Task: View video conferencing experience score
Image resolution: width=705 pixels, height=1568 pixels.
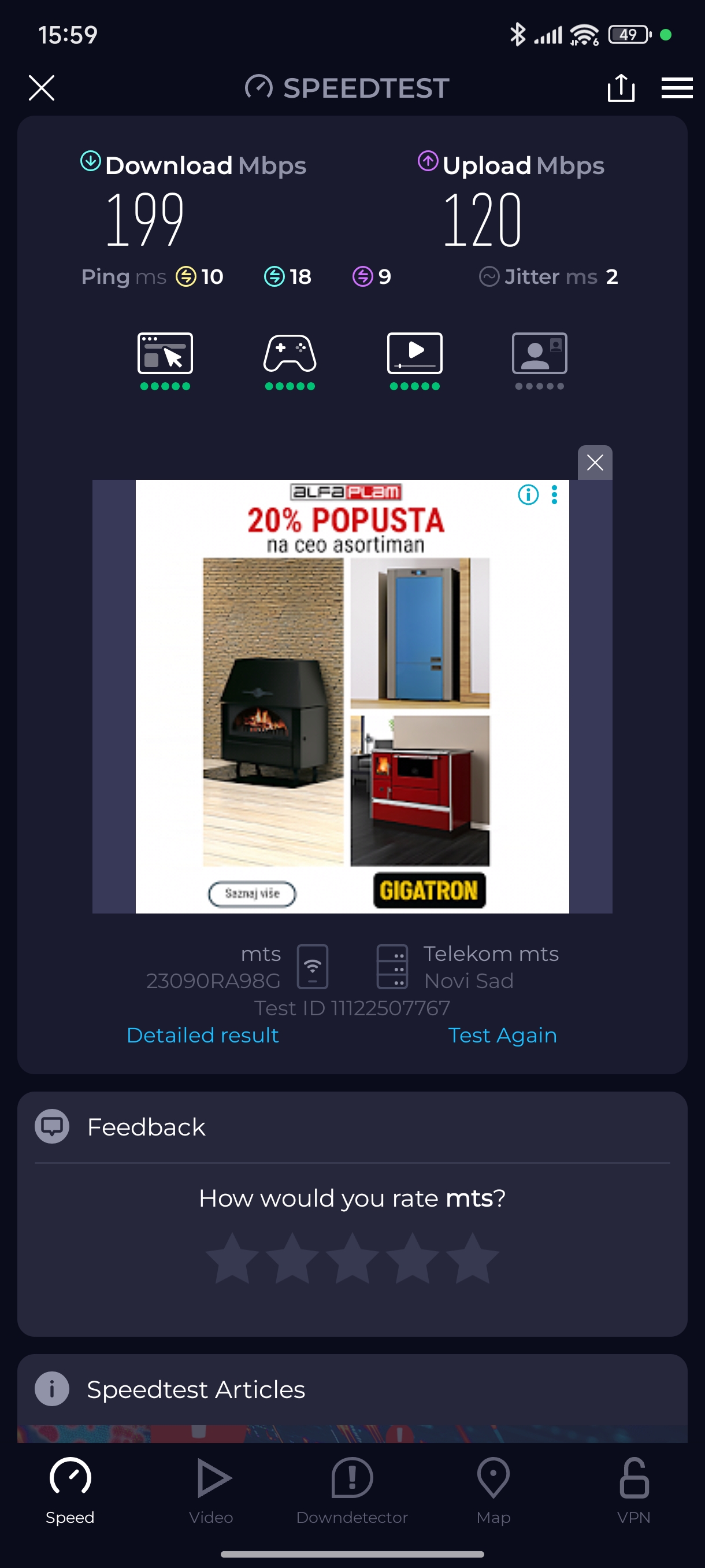Action: click(x=539, y=359)
